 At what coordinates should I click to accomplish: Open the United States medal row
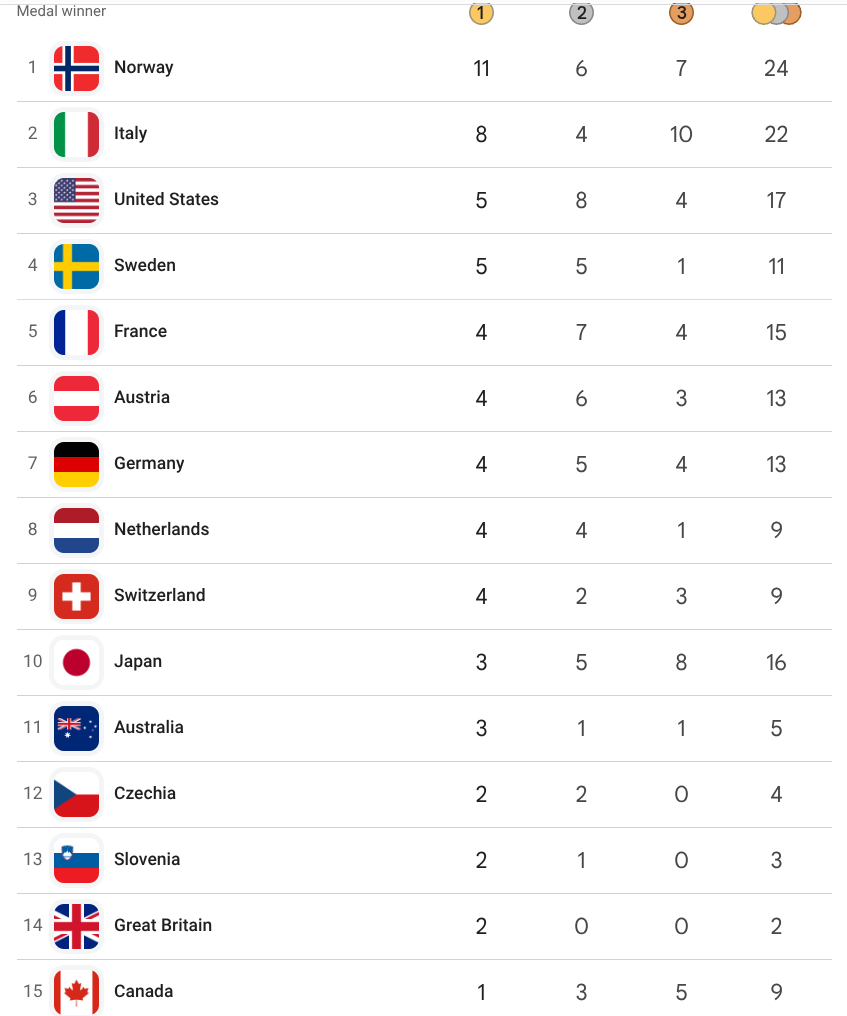click(x=165, y=200)
